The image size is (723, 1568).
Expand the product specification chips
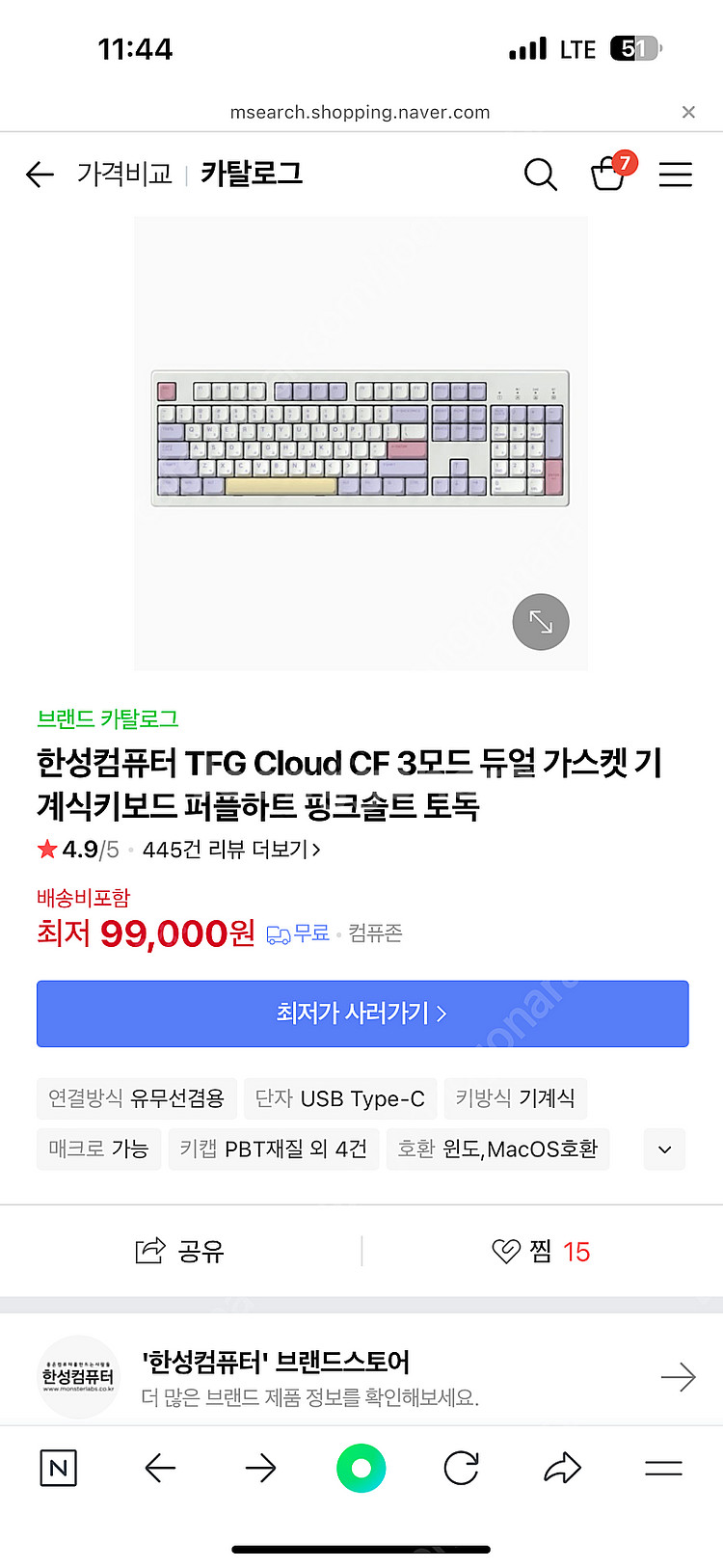click(664, 1149)
